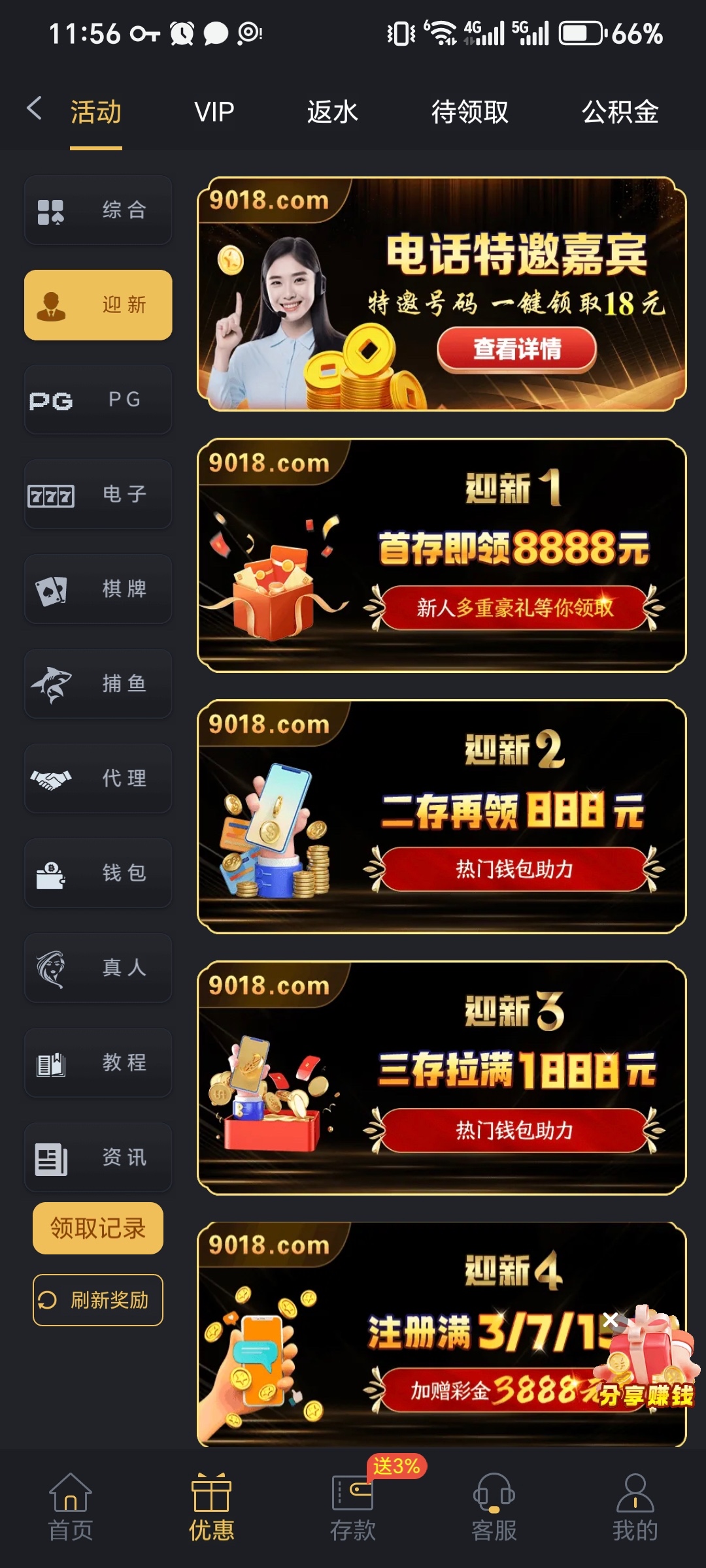Open the 钱包 category
Image resolution: width=706 pixels, height=1568 pixels.
tap(98, 874)
